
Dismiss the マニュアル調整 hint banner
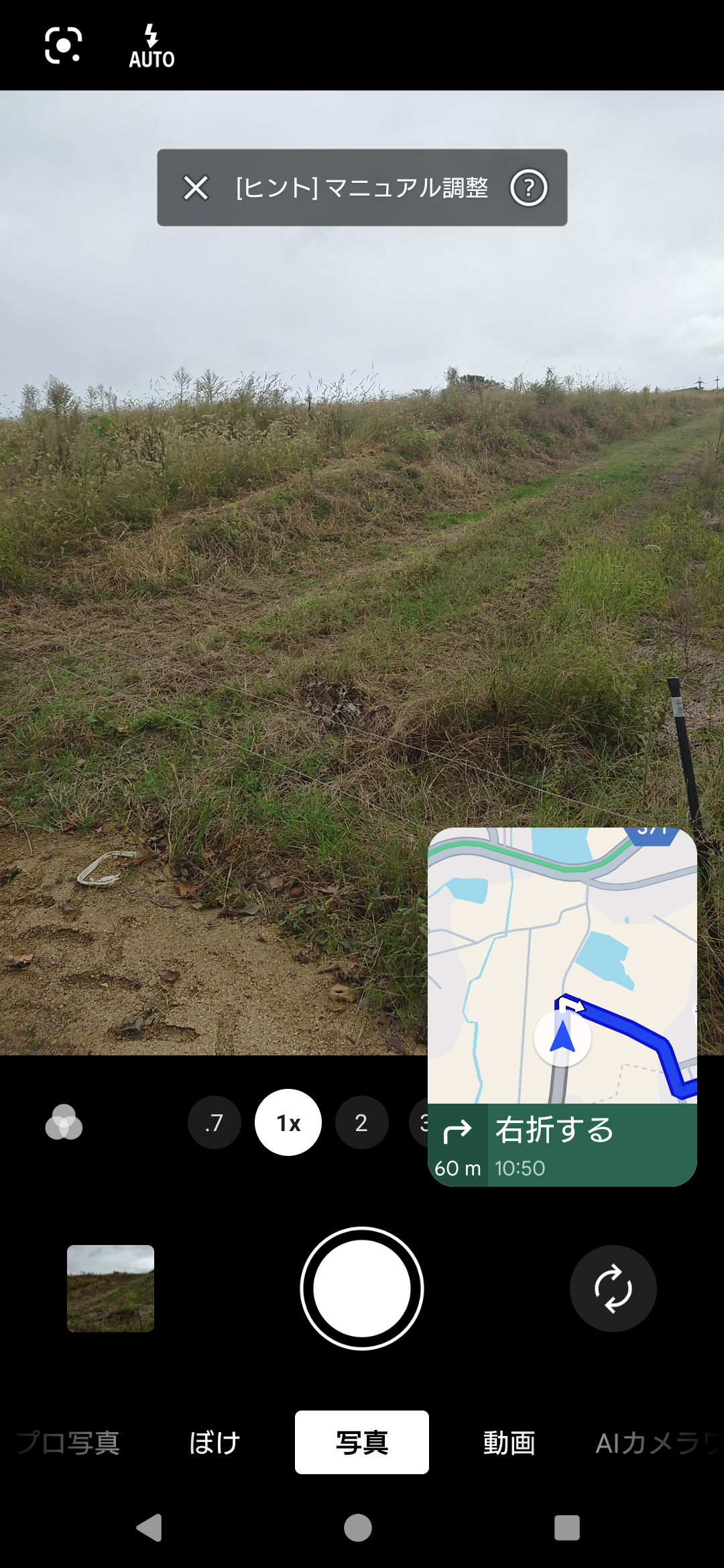[196, 188]
